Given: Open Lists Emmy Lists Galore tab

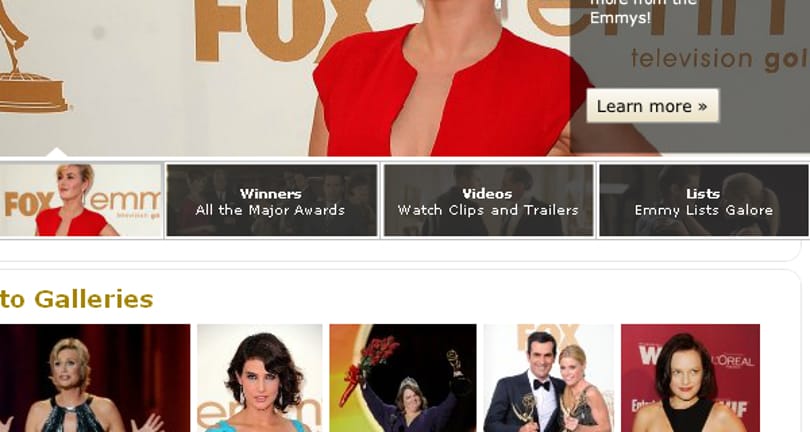Looking at the screenshot, I should point(703,201).
